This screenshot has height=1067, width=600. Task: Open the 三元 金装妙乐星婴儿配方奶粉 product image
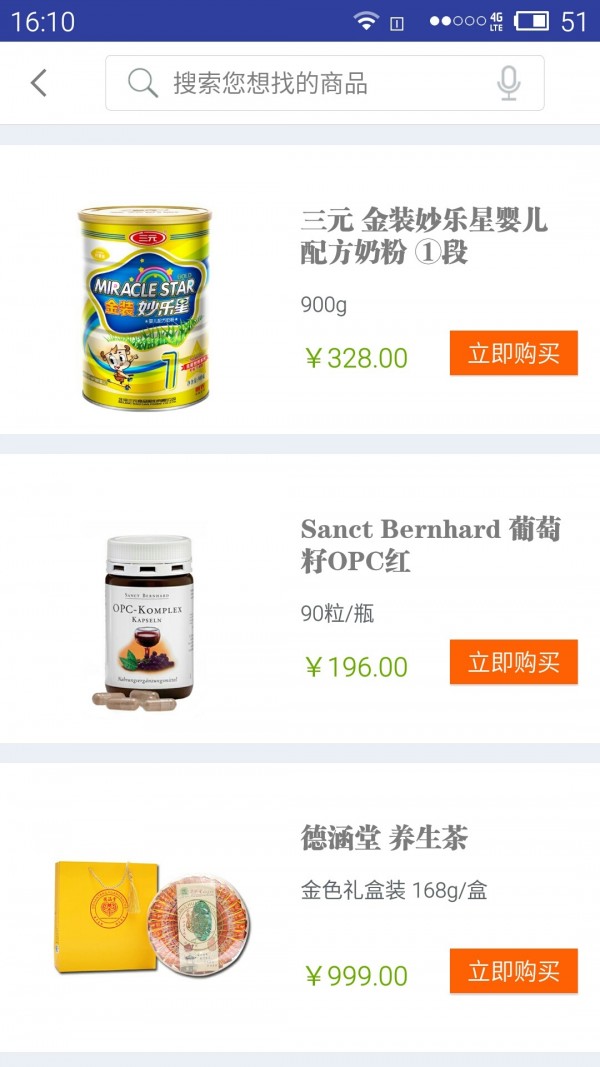pos(146,307)
